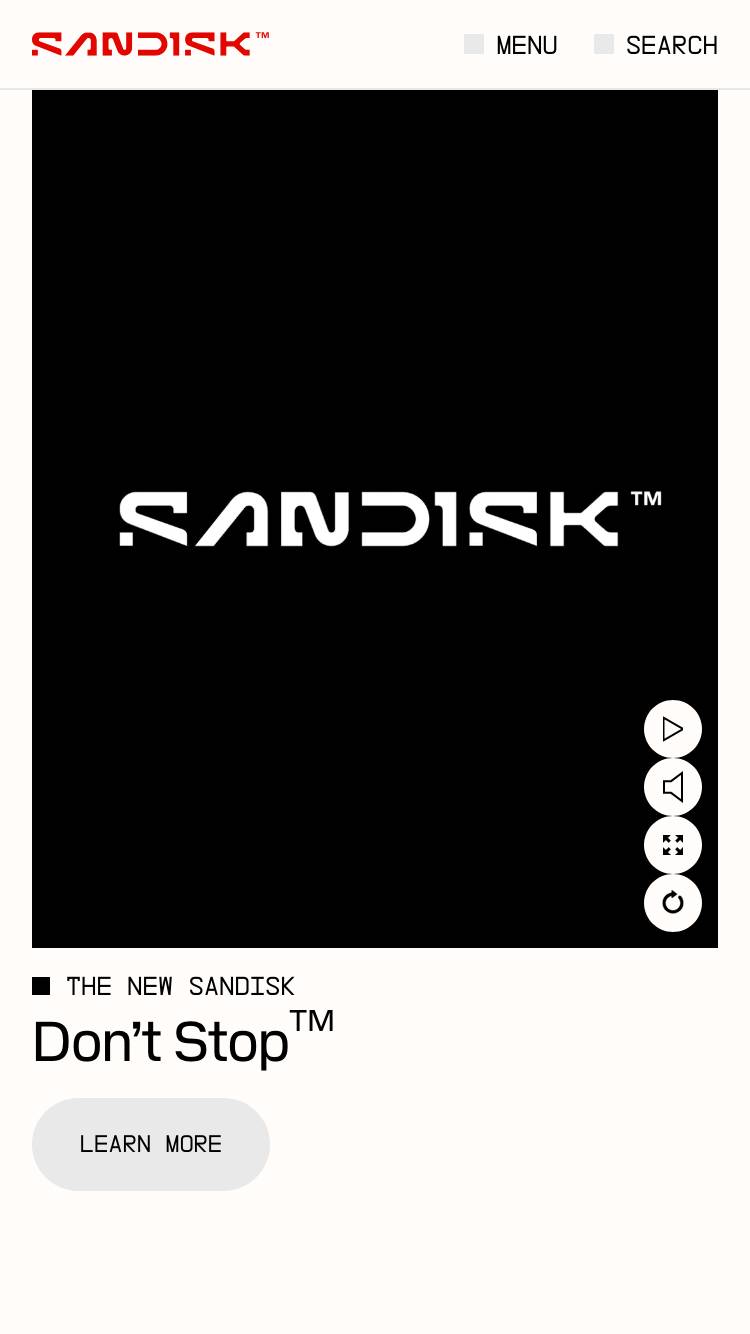Image resolution: width=750 pixels, height=1334 pixels.
Task: Play the Sandisk video
Action: [673, 729]
